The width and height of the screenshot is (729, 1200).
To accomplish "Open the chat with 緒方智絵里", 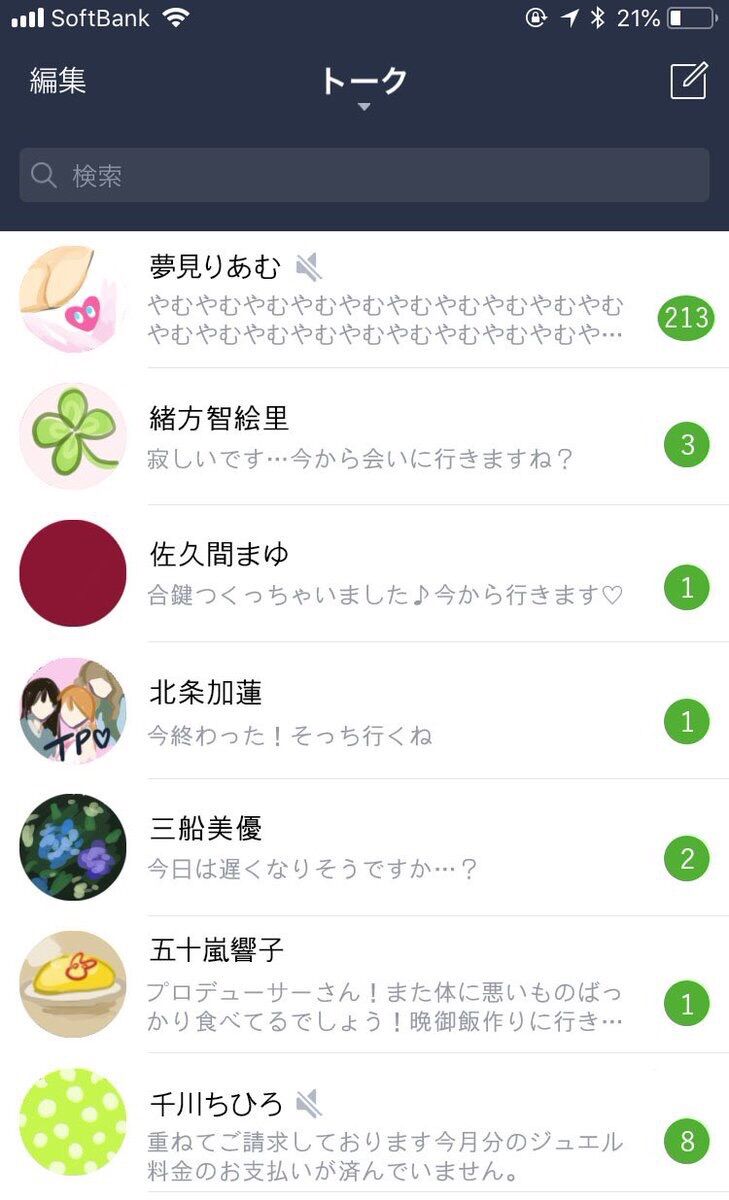I will tap(385, 437).
